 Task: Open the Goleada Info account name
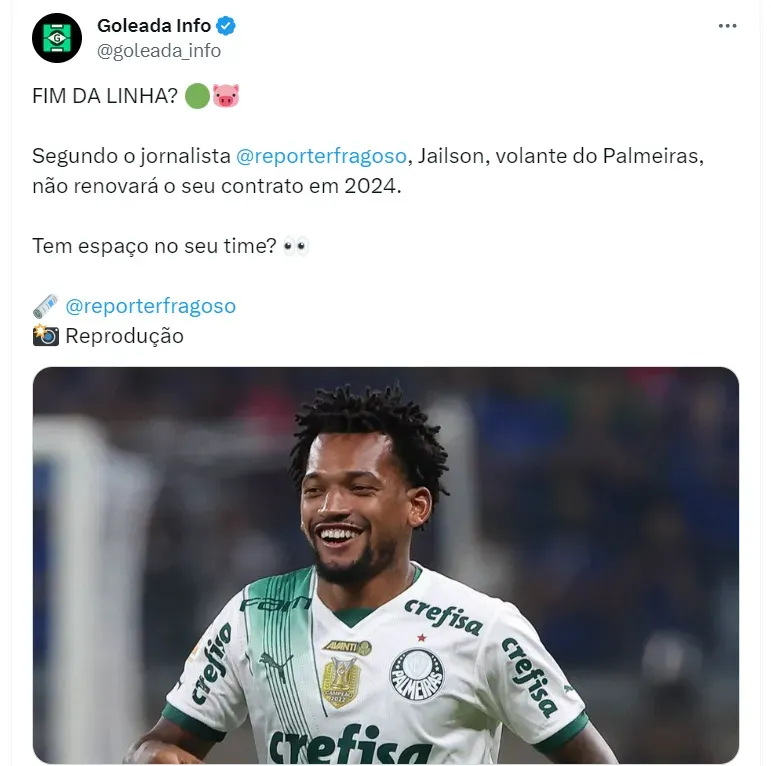153,26
